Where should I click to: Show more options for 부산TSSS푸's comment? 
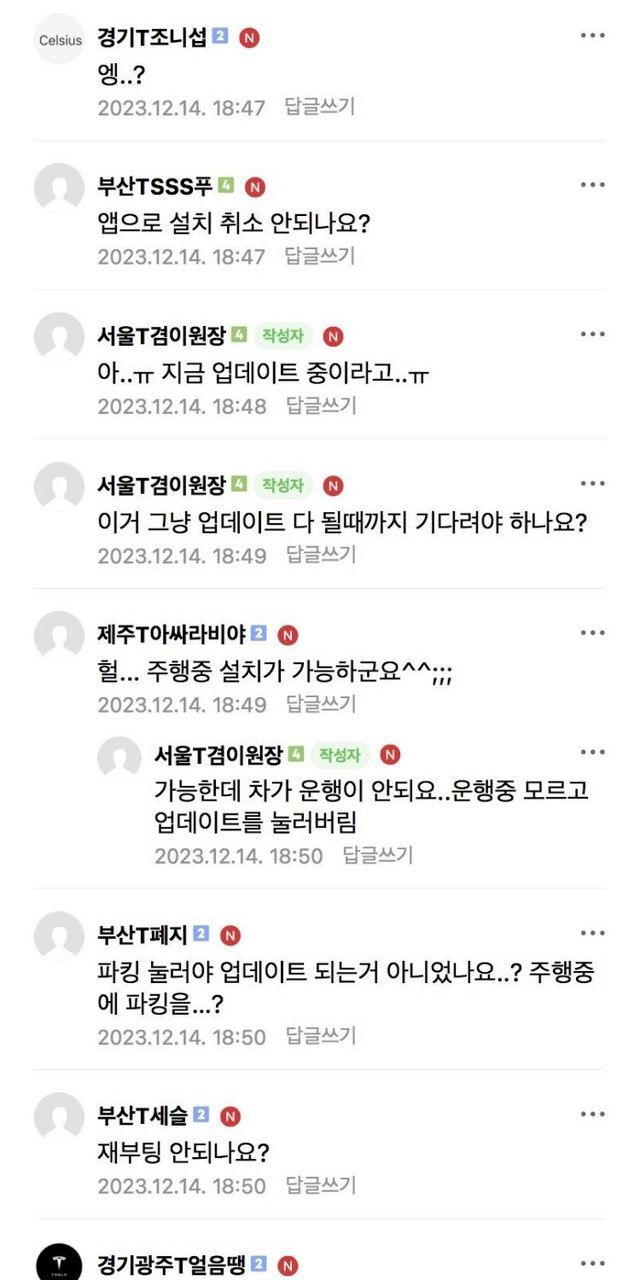pos(592,185)
